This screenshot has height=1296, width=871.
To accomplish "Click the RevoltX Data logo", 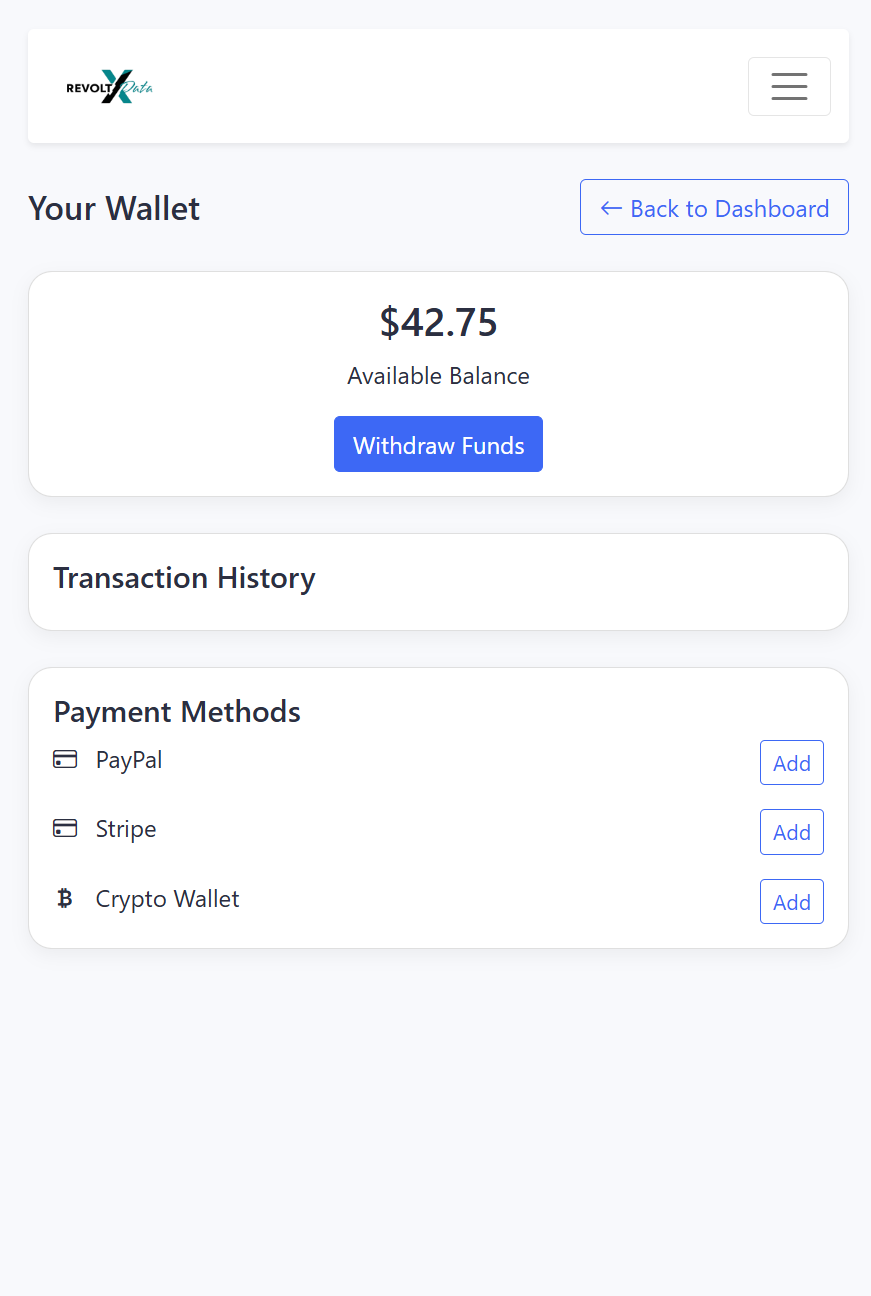I will coord(108,86).
